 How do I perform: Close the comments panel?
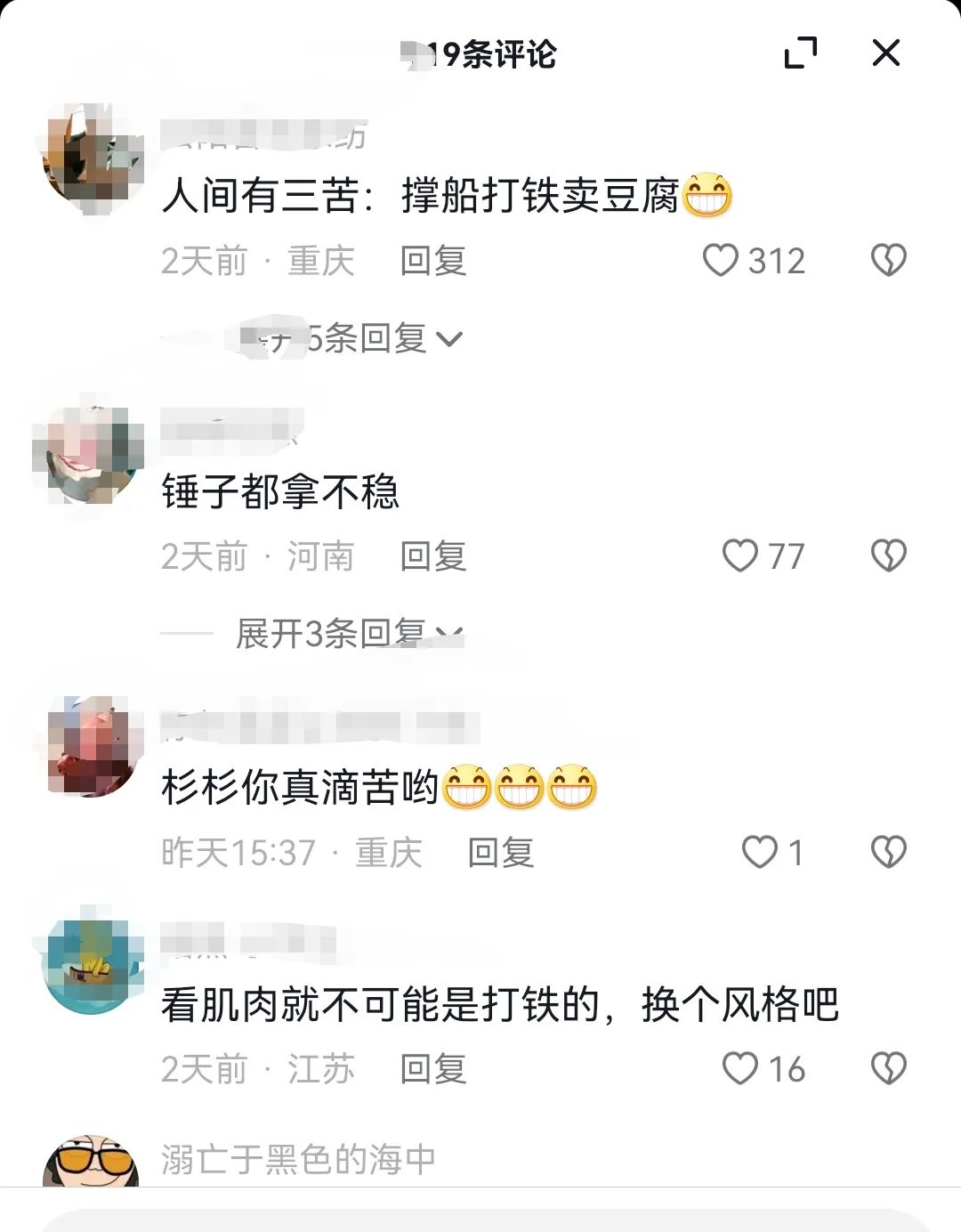885,53
